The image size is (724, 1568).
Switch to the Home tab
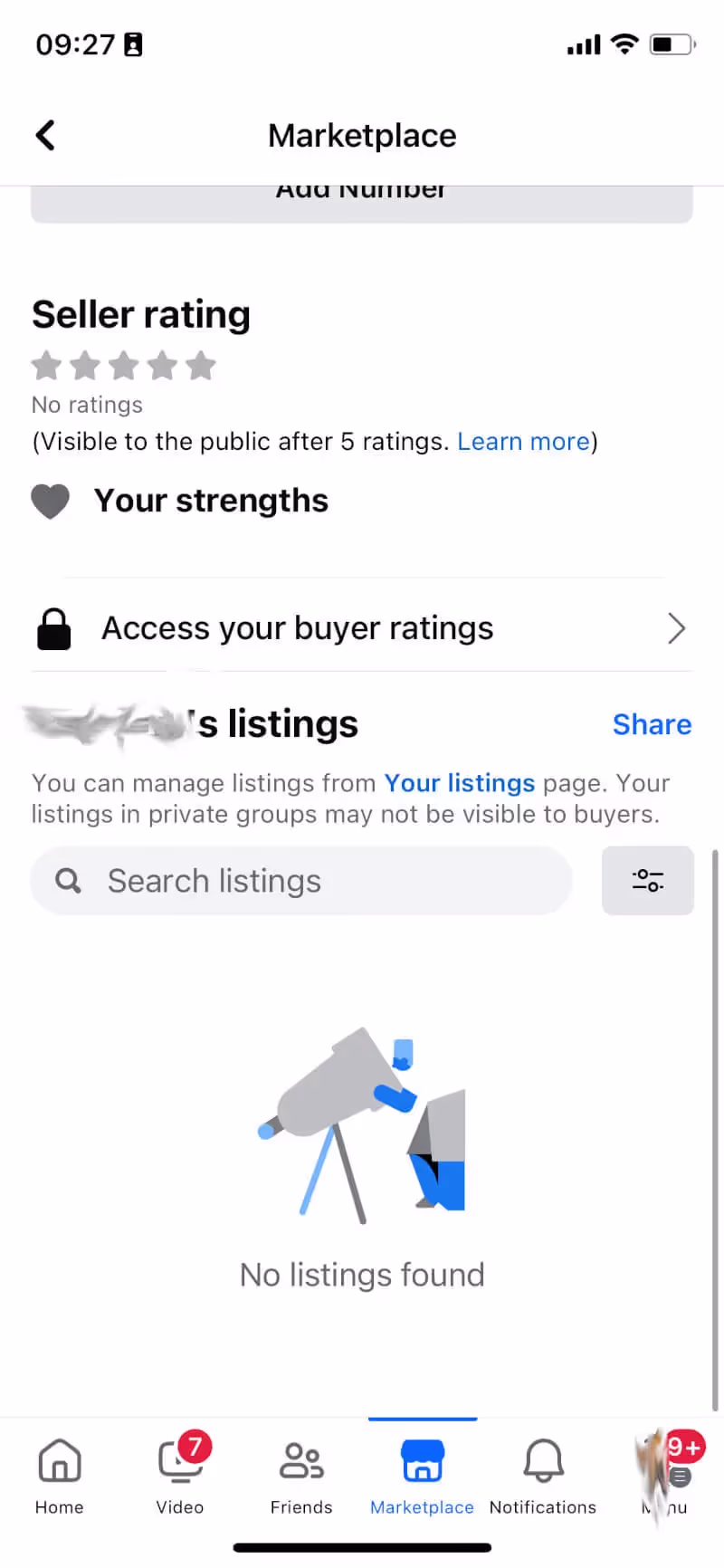click(x=60, y=1476)
